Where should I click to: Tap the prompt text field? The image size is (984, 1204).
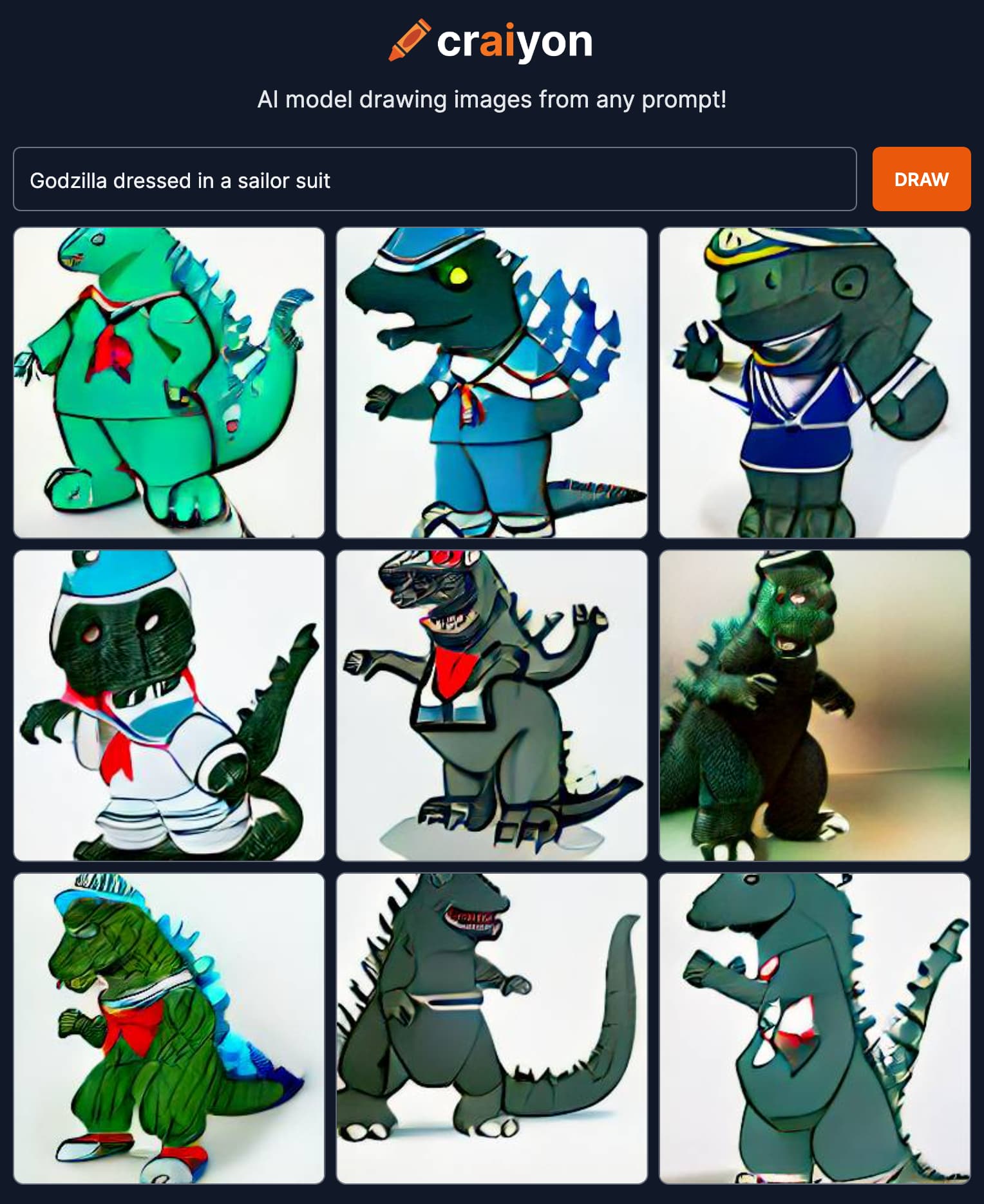[x=435, y=180]
